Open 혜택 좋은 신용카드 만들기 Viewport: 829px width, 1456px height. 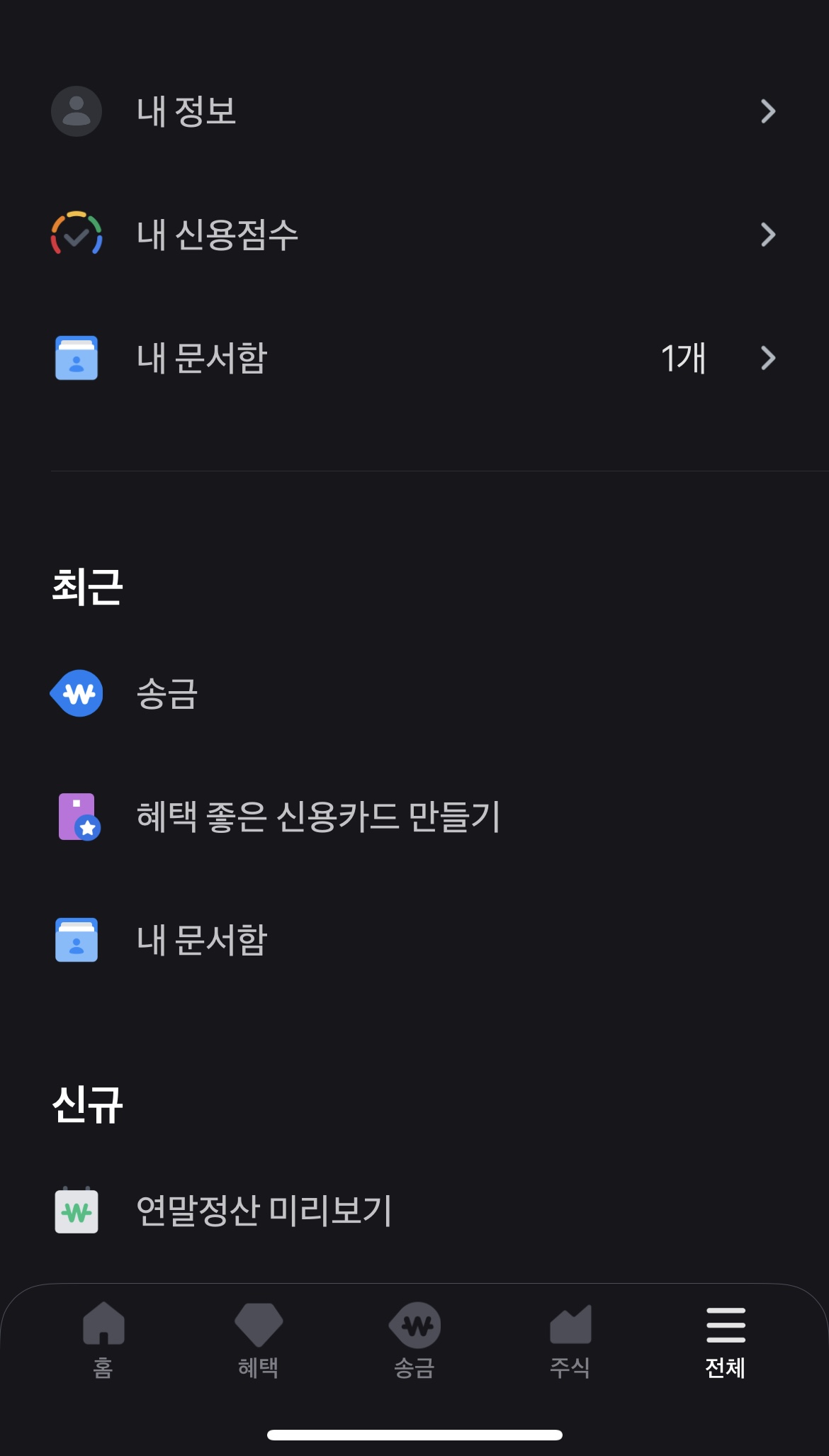pyautogui.click(x=414, y=817)
